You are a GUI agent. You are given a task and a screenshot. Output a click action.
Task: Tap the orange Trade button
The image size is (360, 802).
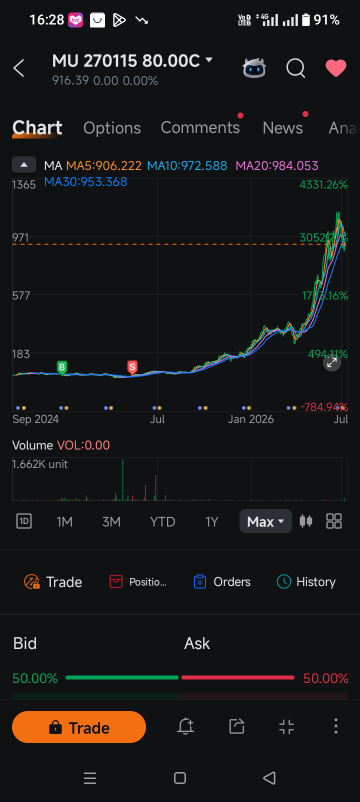coord(79,727)
